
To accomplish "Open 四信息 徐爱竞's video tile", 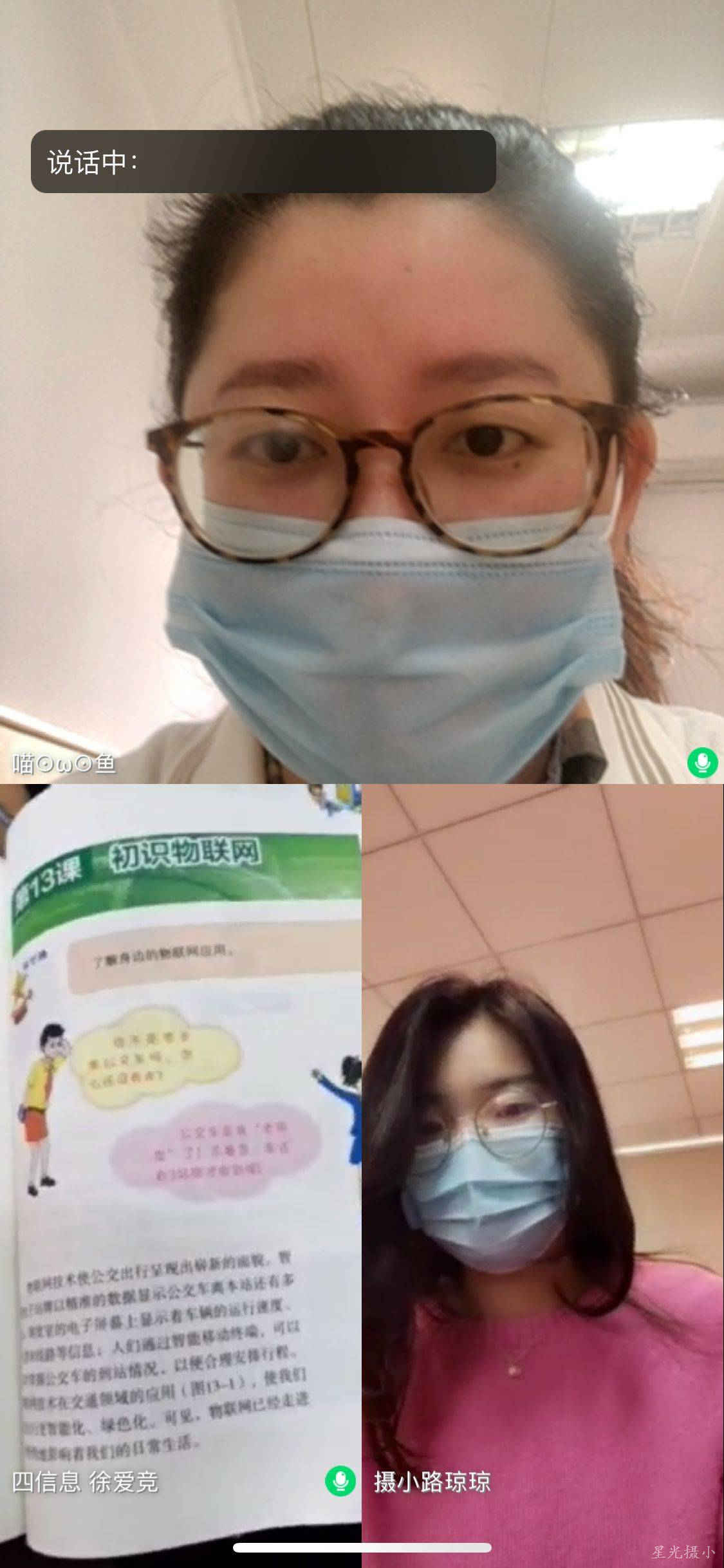I will (180, 1159).
